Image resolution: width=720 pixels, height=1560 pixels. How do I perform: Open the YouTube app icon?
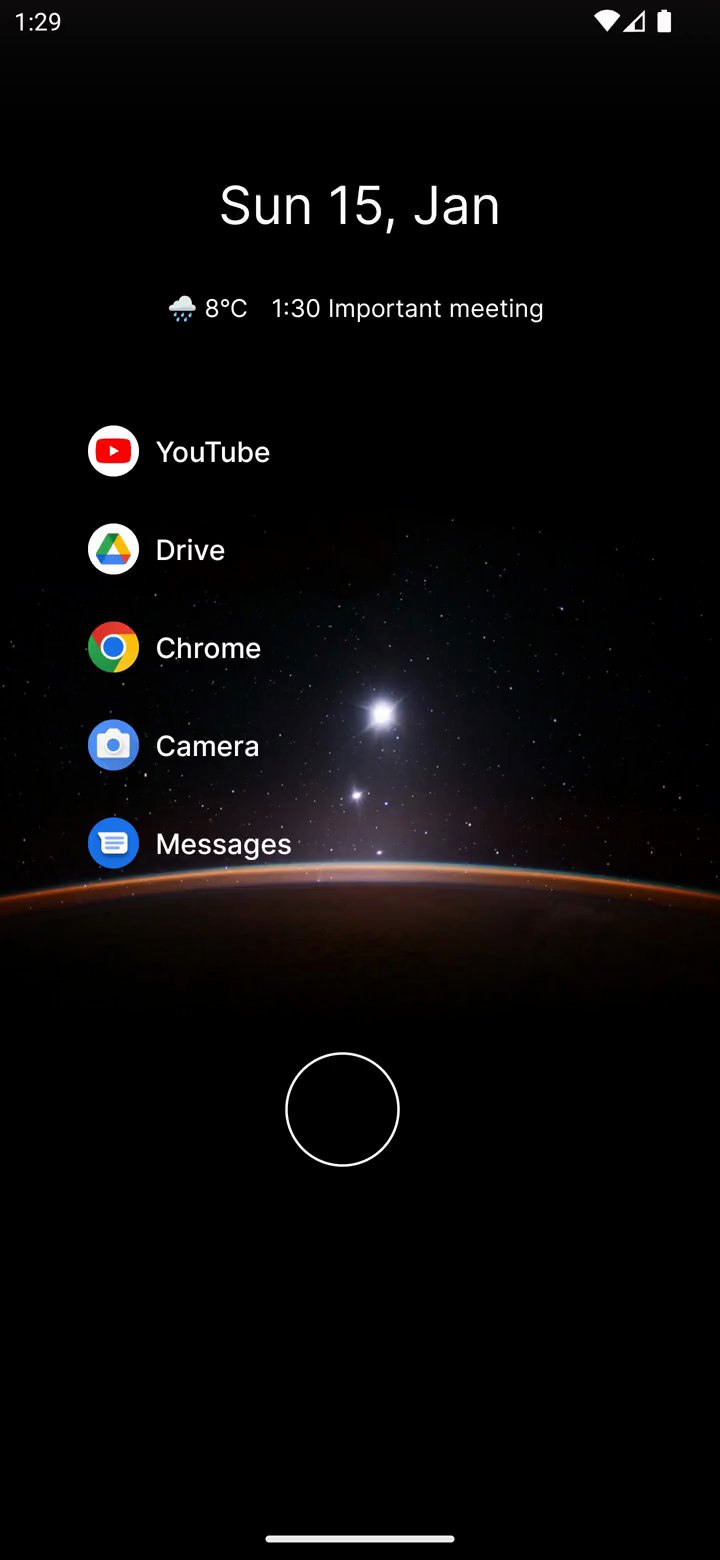[x=113, y=451]
